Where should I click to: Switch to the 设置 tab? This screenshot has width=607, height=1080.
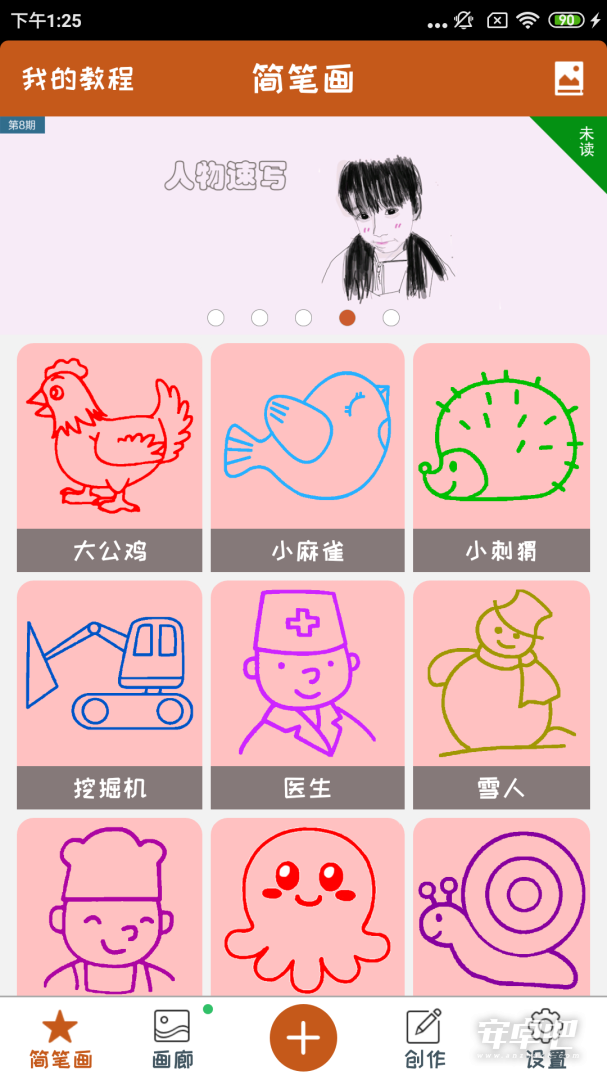click(x=546, y=1039)
